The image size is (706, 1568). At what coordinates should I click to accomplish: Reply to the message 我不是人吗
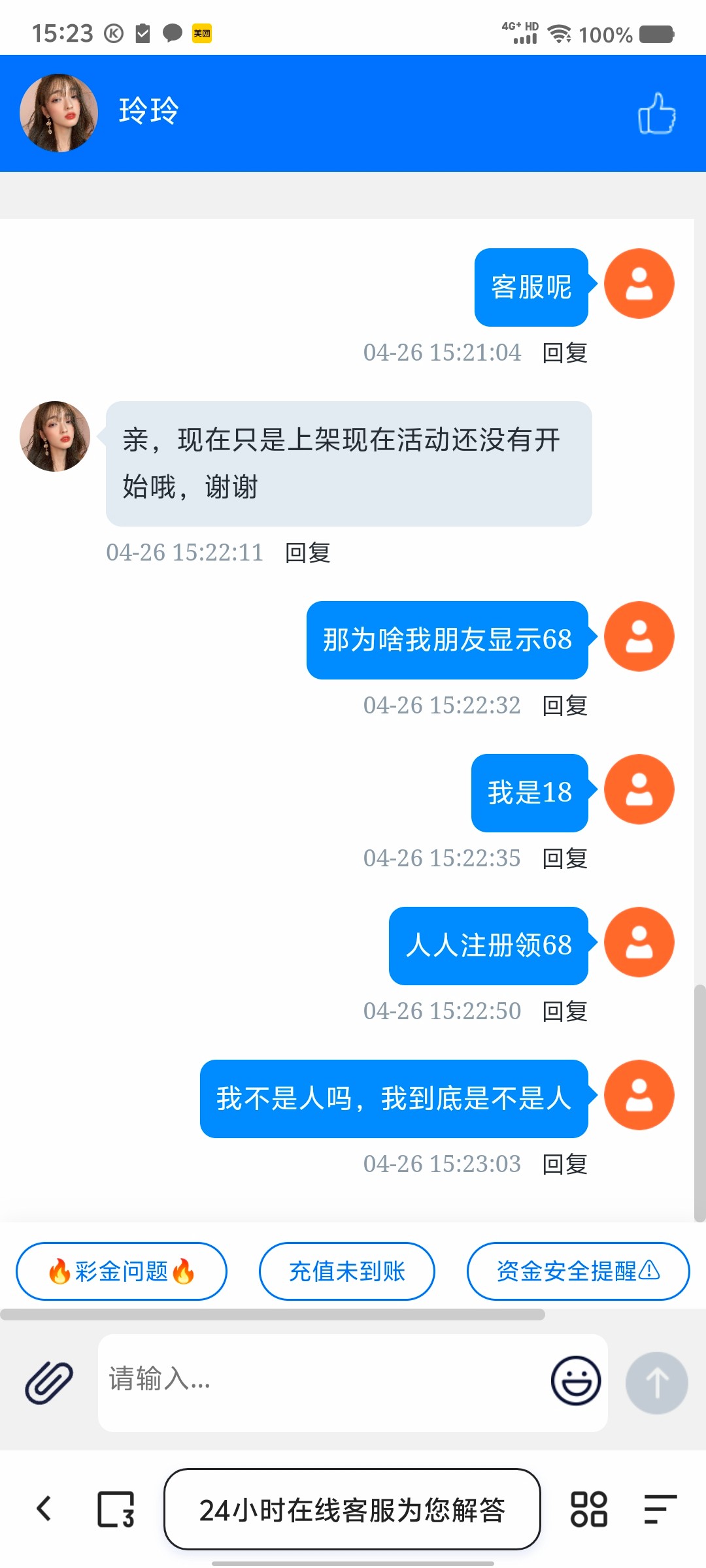565,1164
